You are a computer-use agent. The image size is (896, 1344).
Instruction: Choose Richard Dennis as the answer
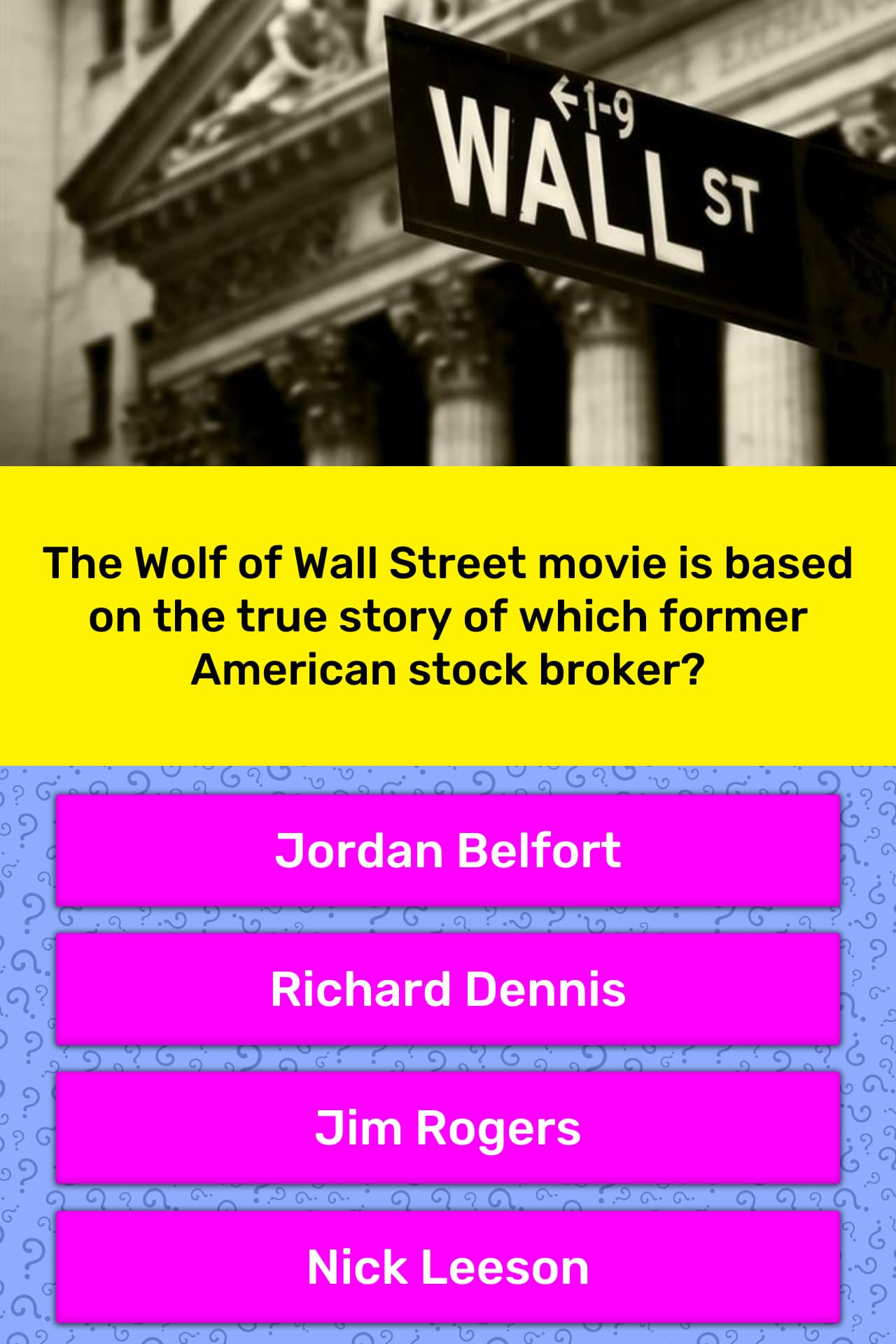448,989
